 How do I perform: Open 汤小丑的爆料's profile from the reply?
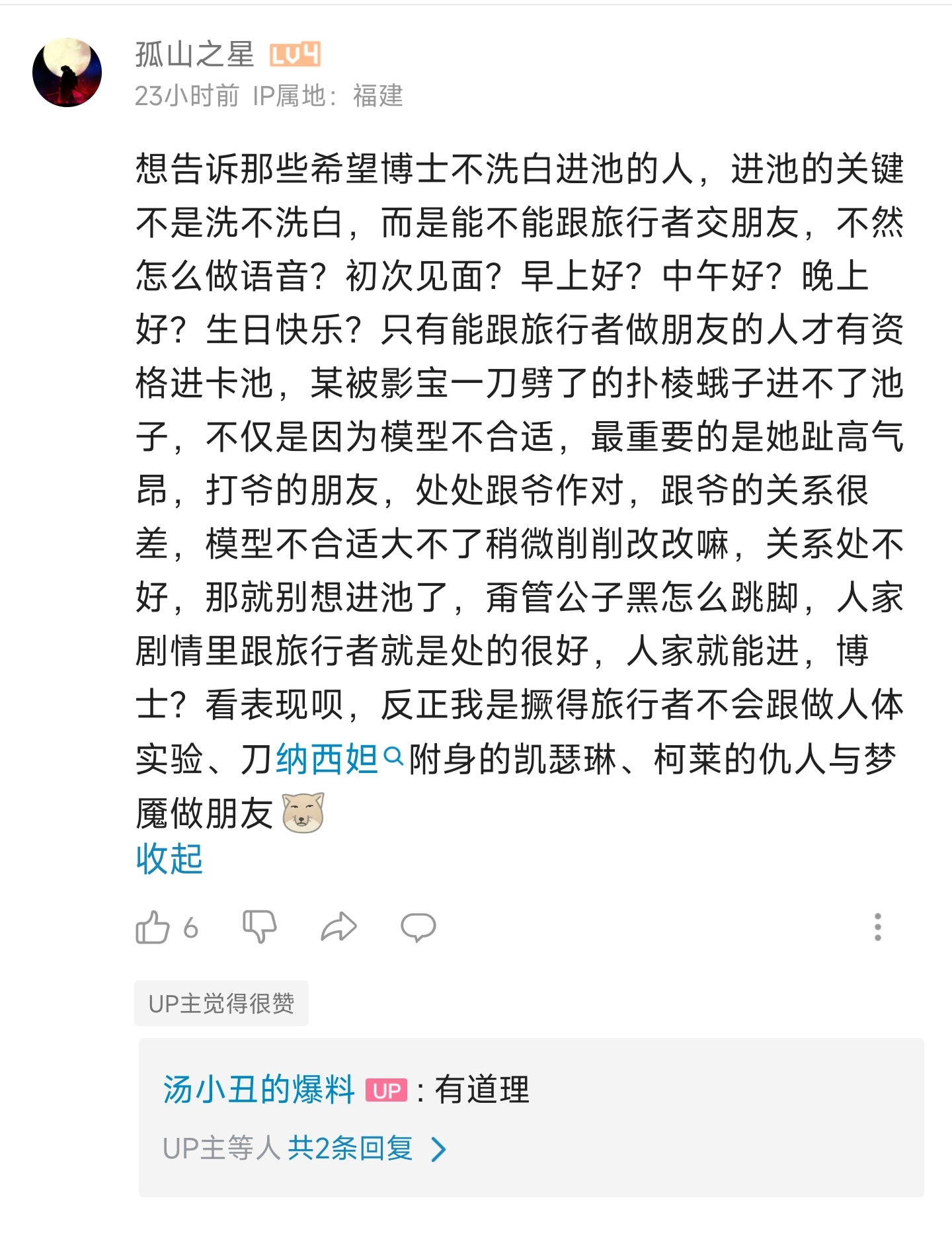(x=258, y=1090)
